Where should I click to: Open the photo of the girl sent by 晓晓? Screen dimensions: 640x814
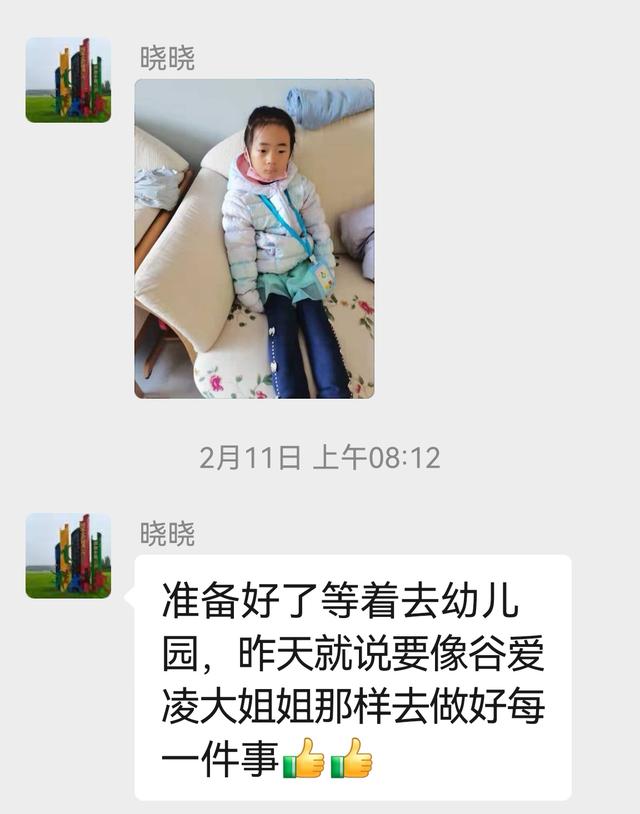(254, 238)
